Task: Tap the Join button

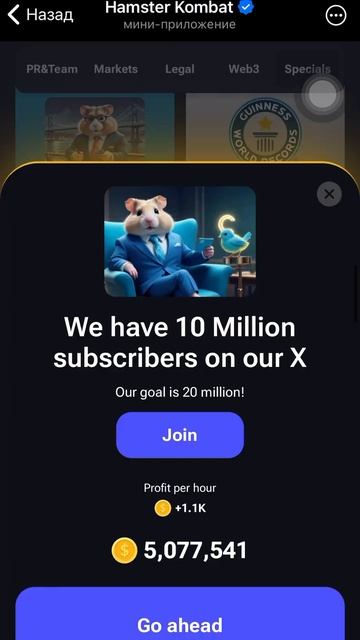Action: tap(180, 435)
